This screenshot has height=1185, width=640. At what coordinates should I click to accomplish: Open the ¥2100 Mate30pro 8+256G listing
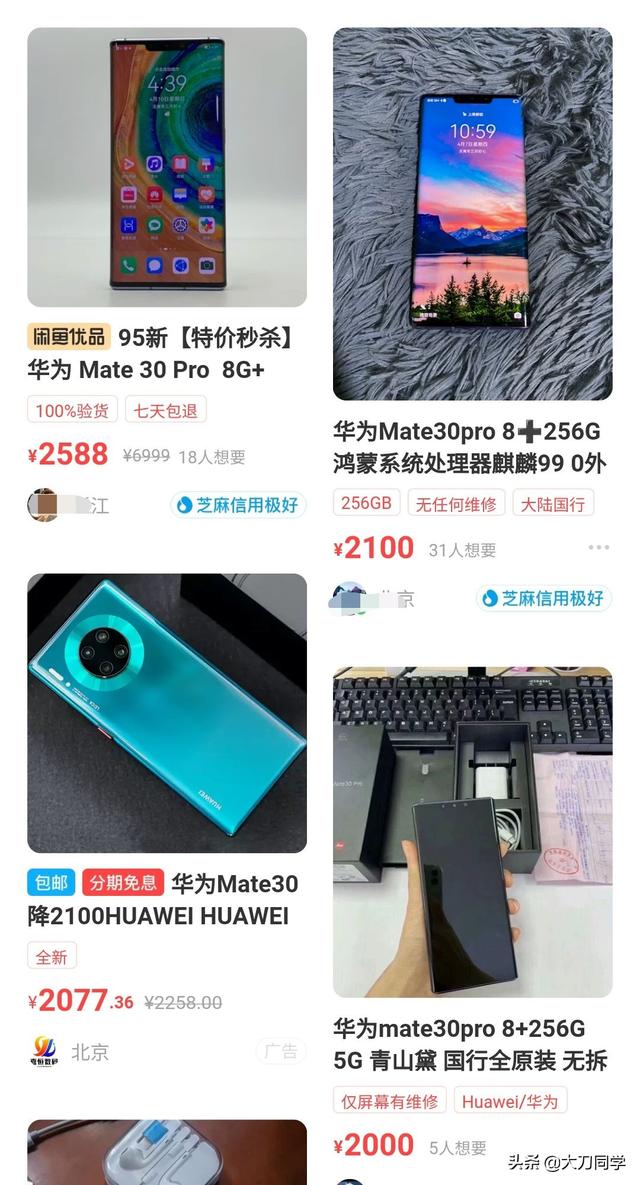[472, 214]
